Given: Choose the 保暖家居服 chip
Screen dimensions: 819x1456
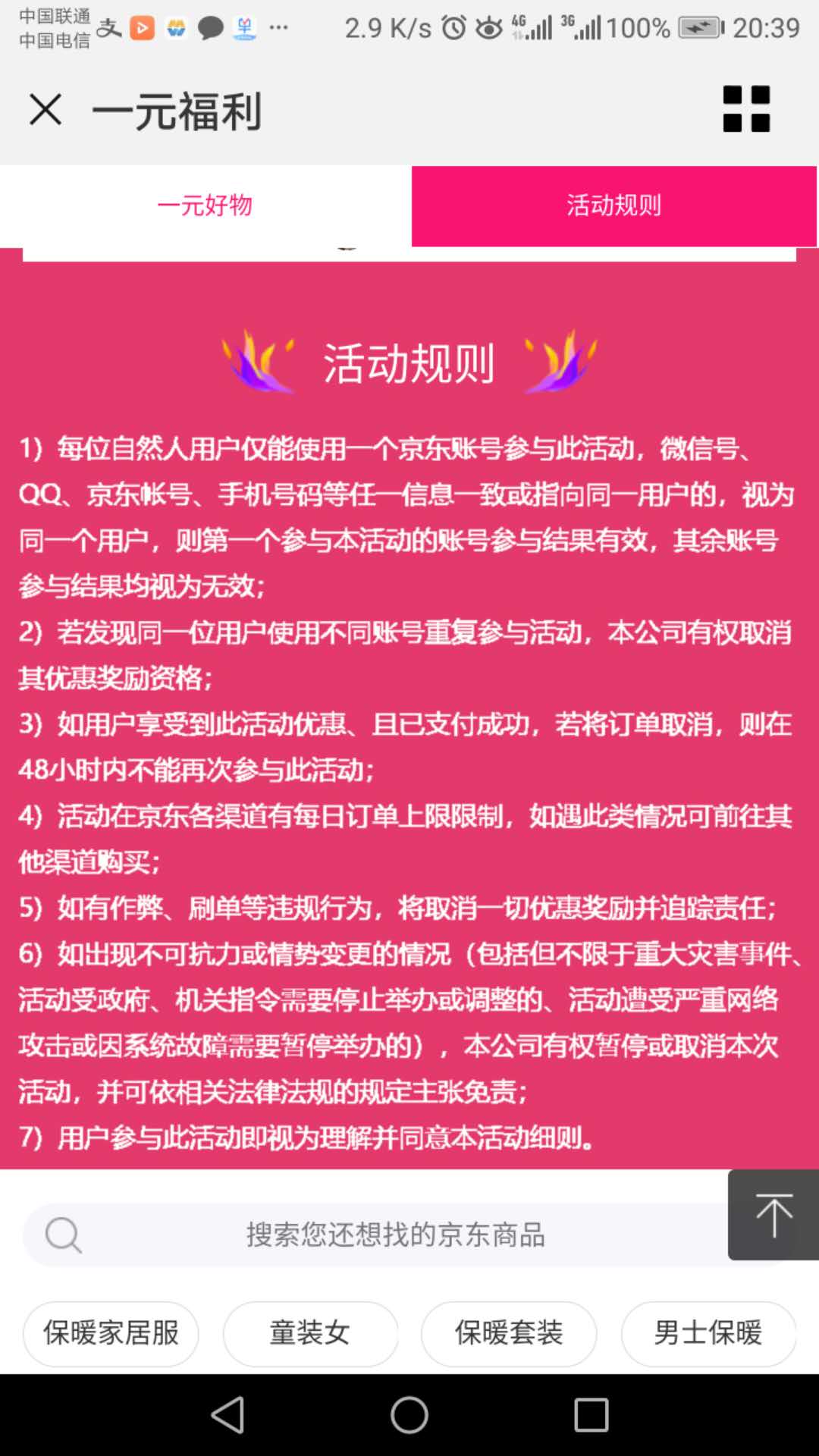Looking at the screenshot, I should [111, 1333].
